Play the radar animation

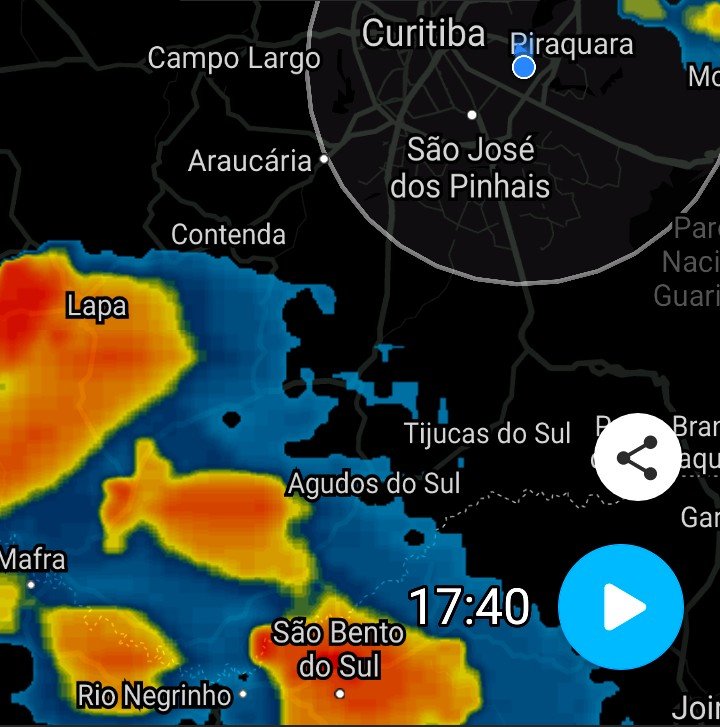621,607
